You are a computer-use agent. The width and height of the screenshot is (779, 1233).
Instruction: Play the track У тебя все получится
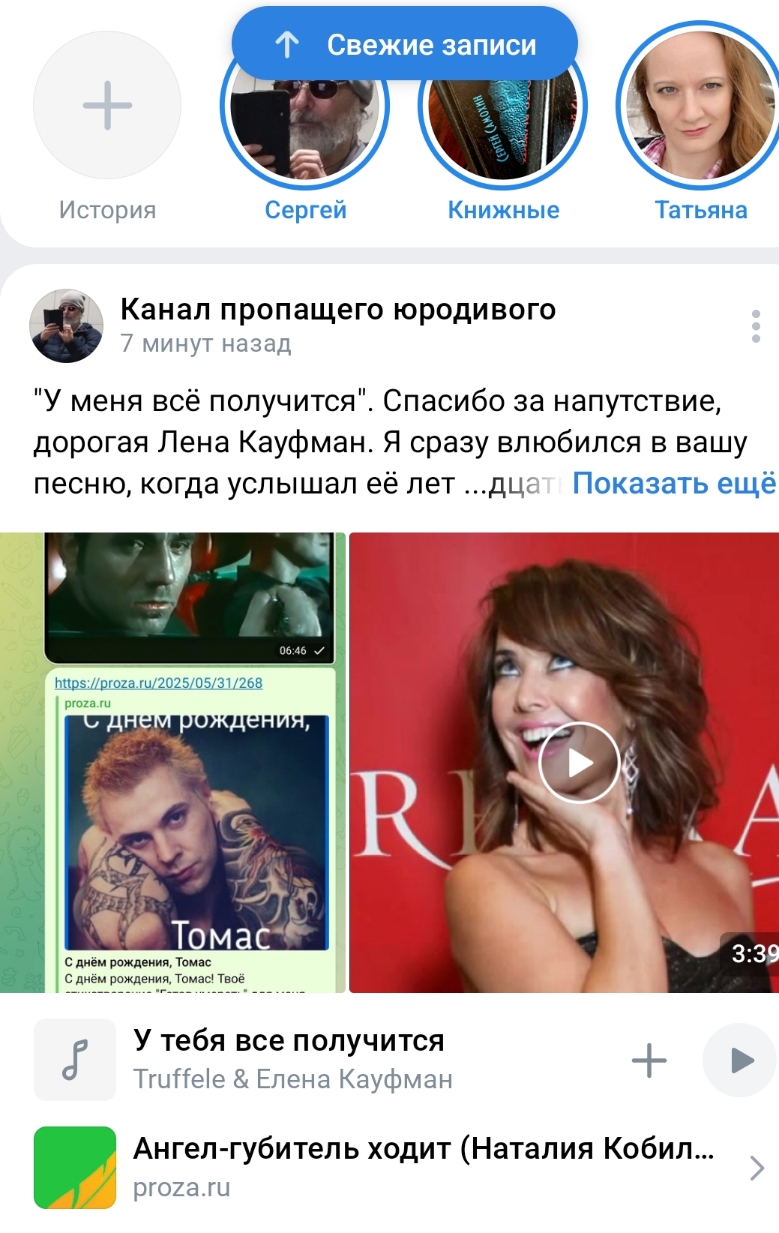pyautogui.click(x=740, y=1060)
